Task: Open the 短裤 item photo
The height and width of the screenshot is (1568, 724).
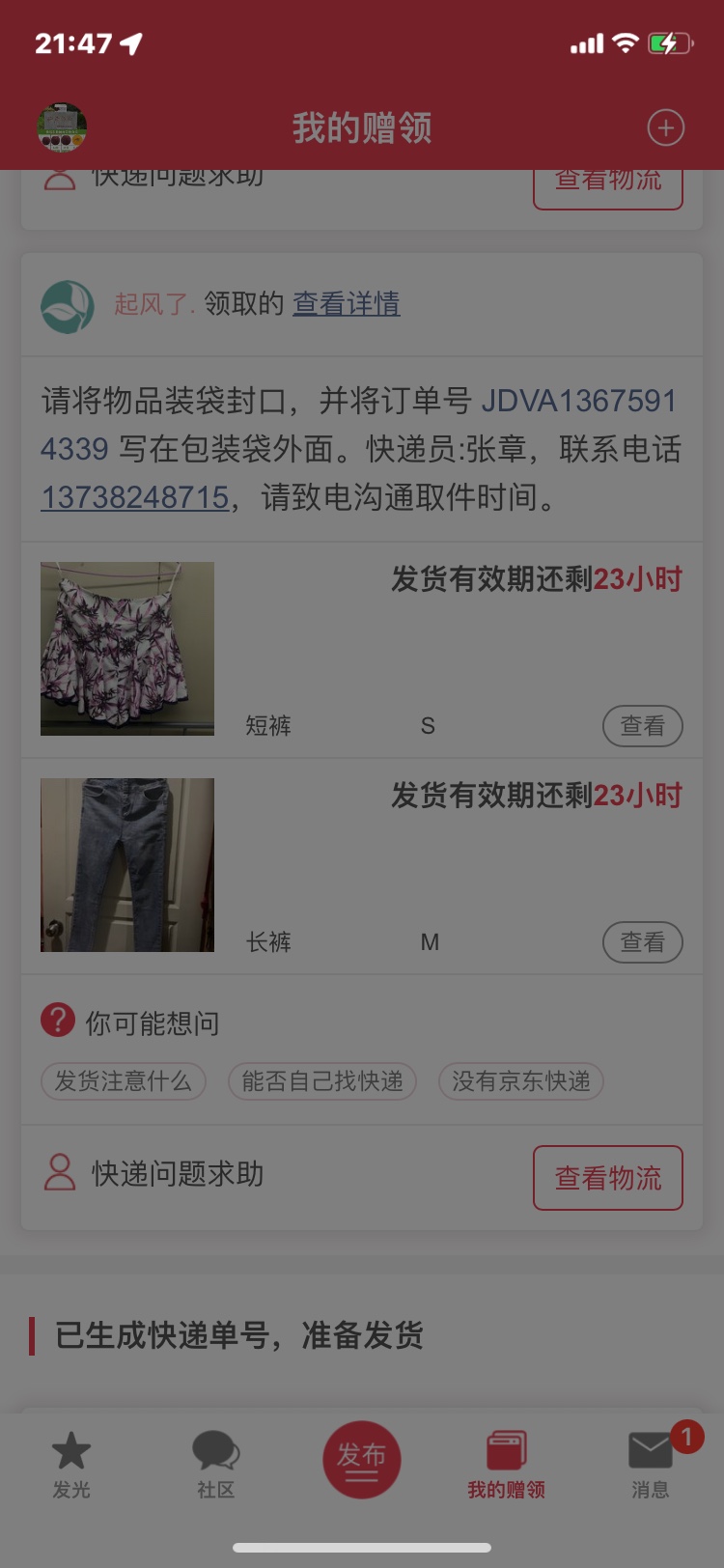Action: [127, 649]
